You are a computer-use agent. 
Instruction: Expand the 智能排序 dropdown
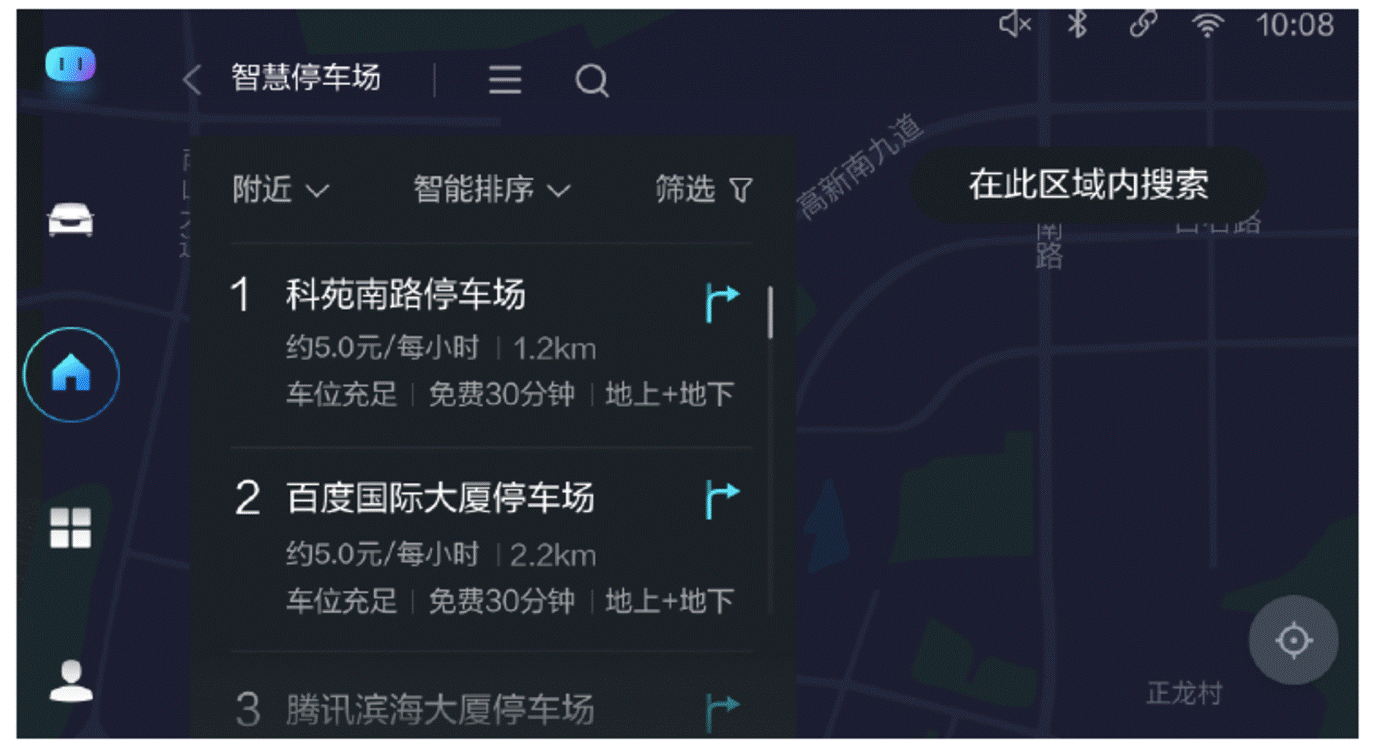[492, 189]
